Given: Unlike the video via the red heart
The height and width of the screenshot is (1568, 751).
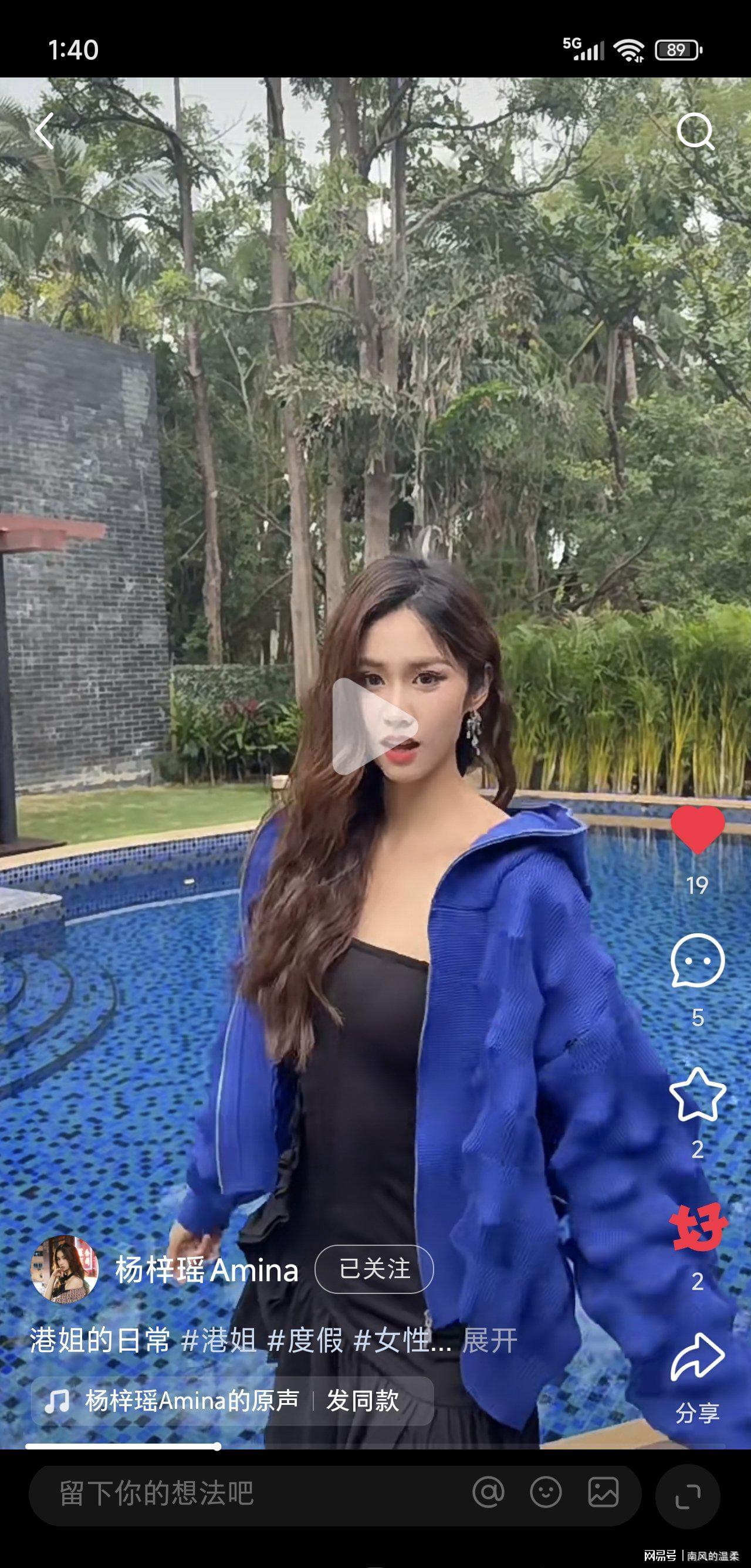Looking at the screenshot, I should coord(698,829).
